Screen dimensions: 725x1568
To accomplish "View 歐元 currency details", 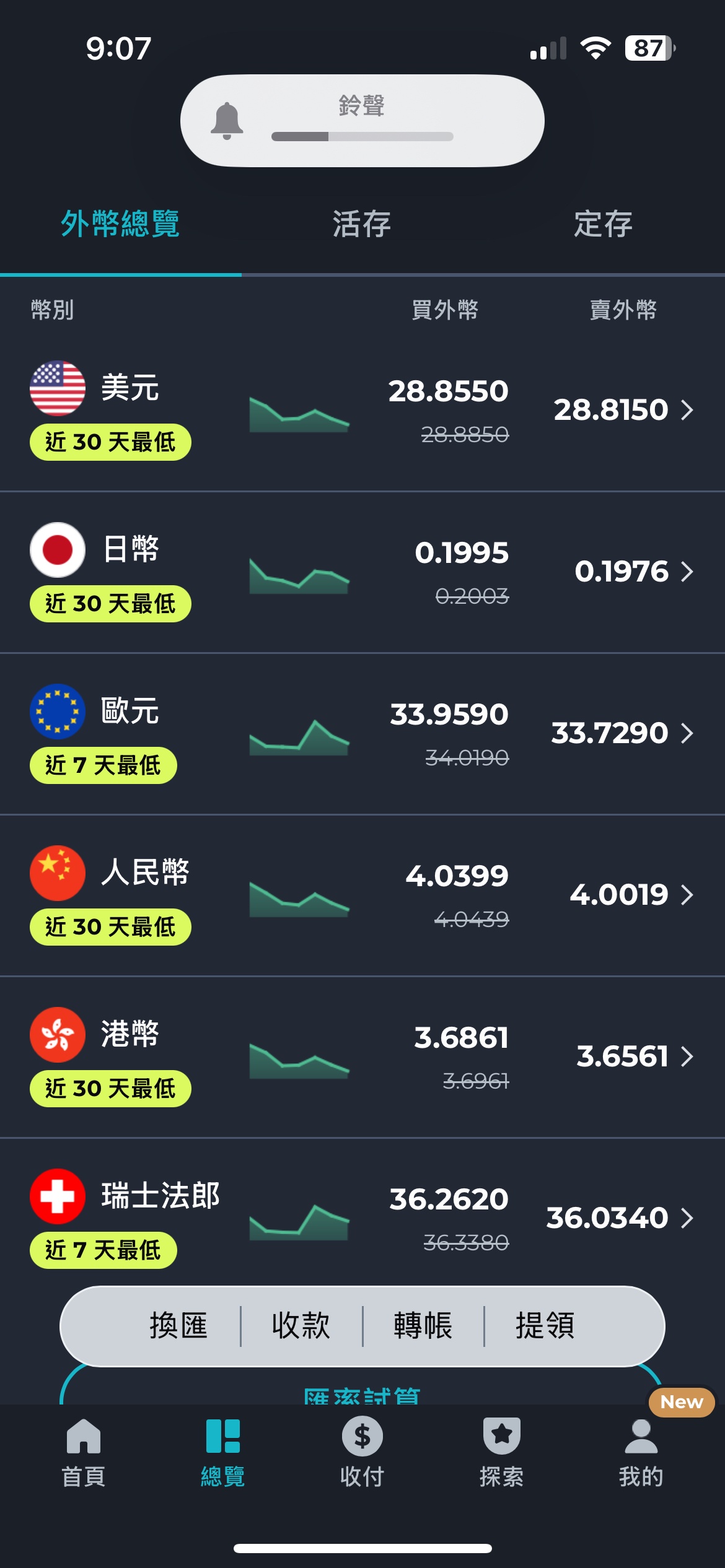I will point(362,734).
